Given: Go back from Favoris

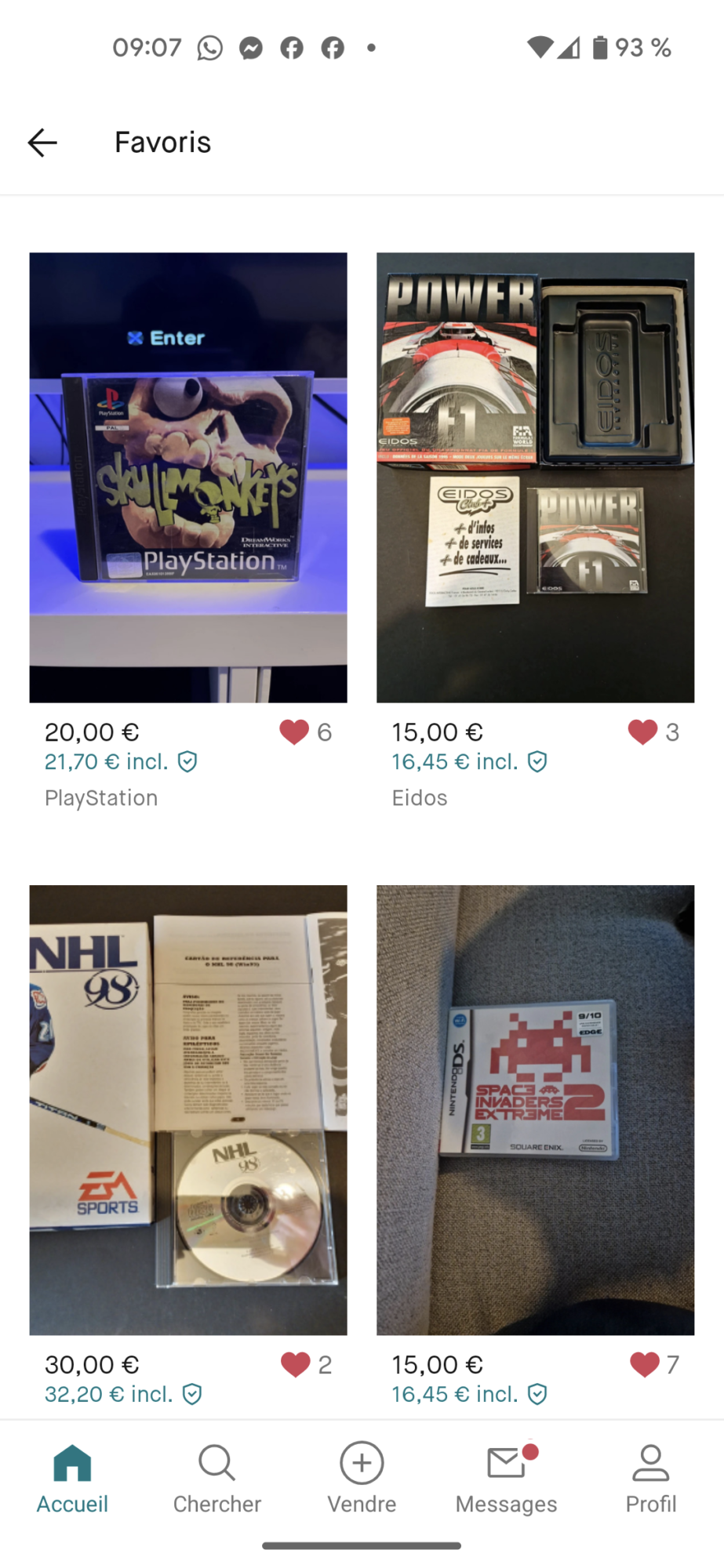Looking at the screenshot, I should 42,143.
